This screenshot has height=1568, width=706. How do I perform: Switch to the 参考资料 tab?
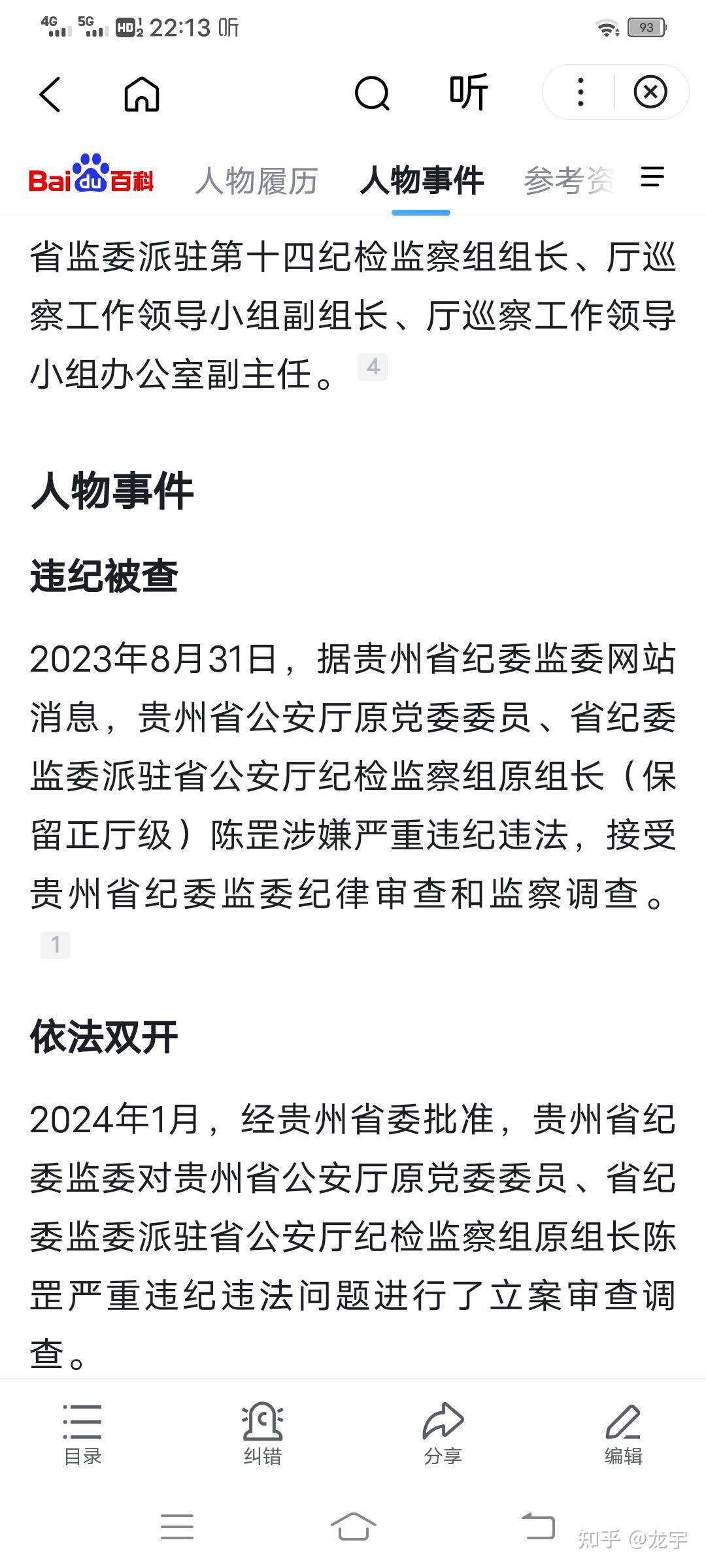tap(569, 181)
